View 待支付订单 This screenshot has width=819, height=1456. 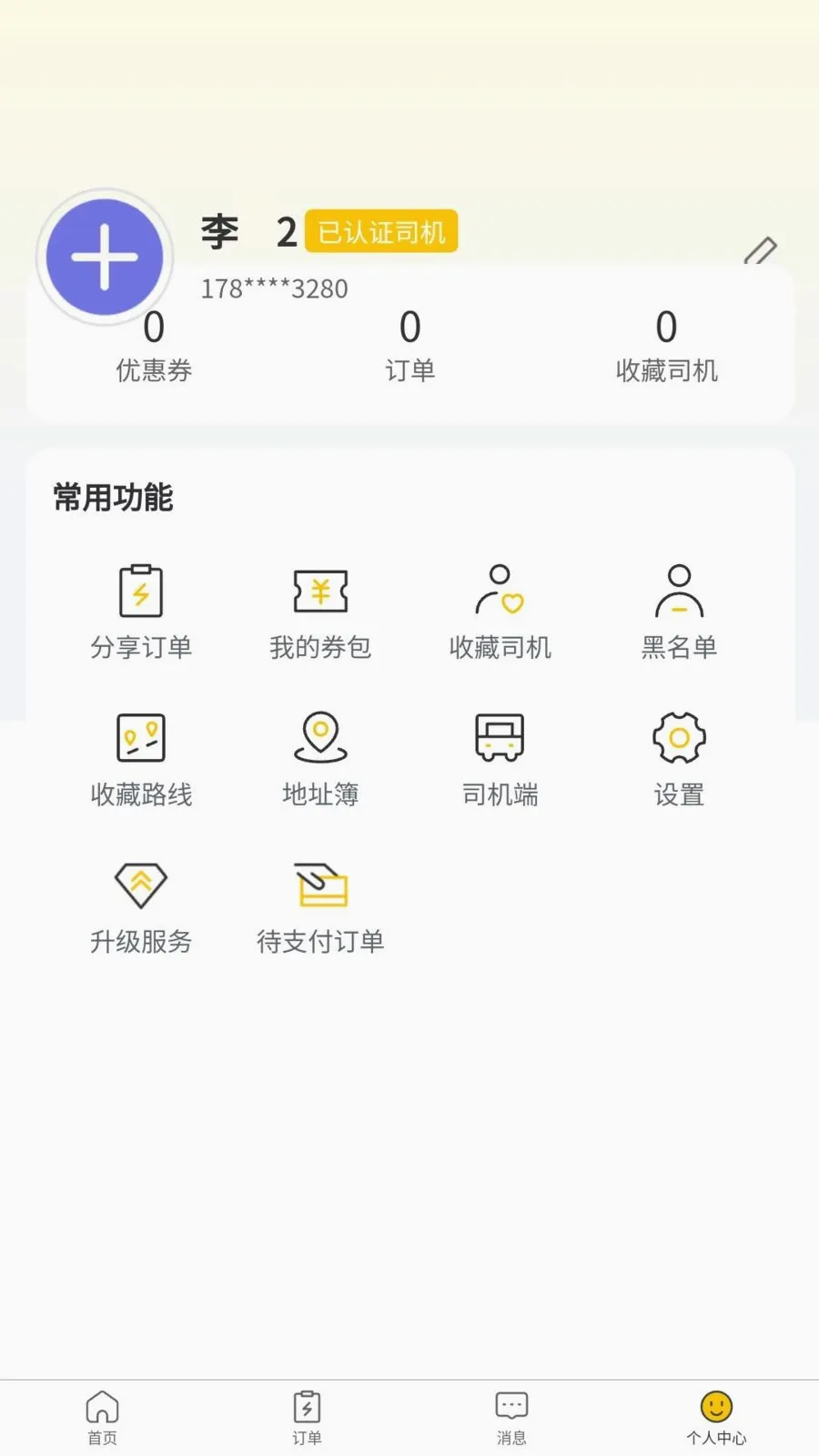tap(320, 907)
